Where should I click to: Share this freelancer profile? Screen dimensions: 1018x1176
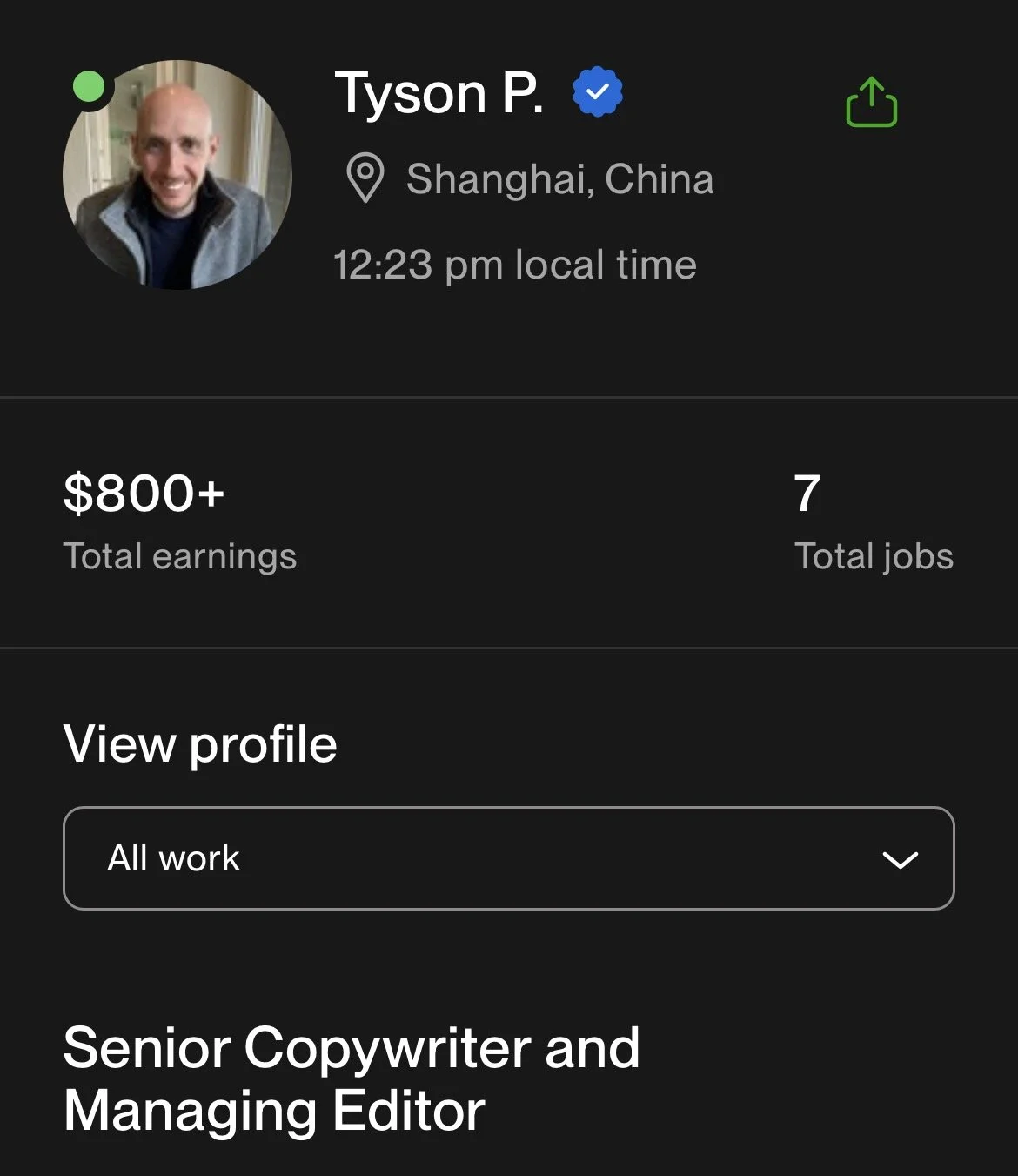871,103
